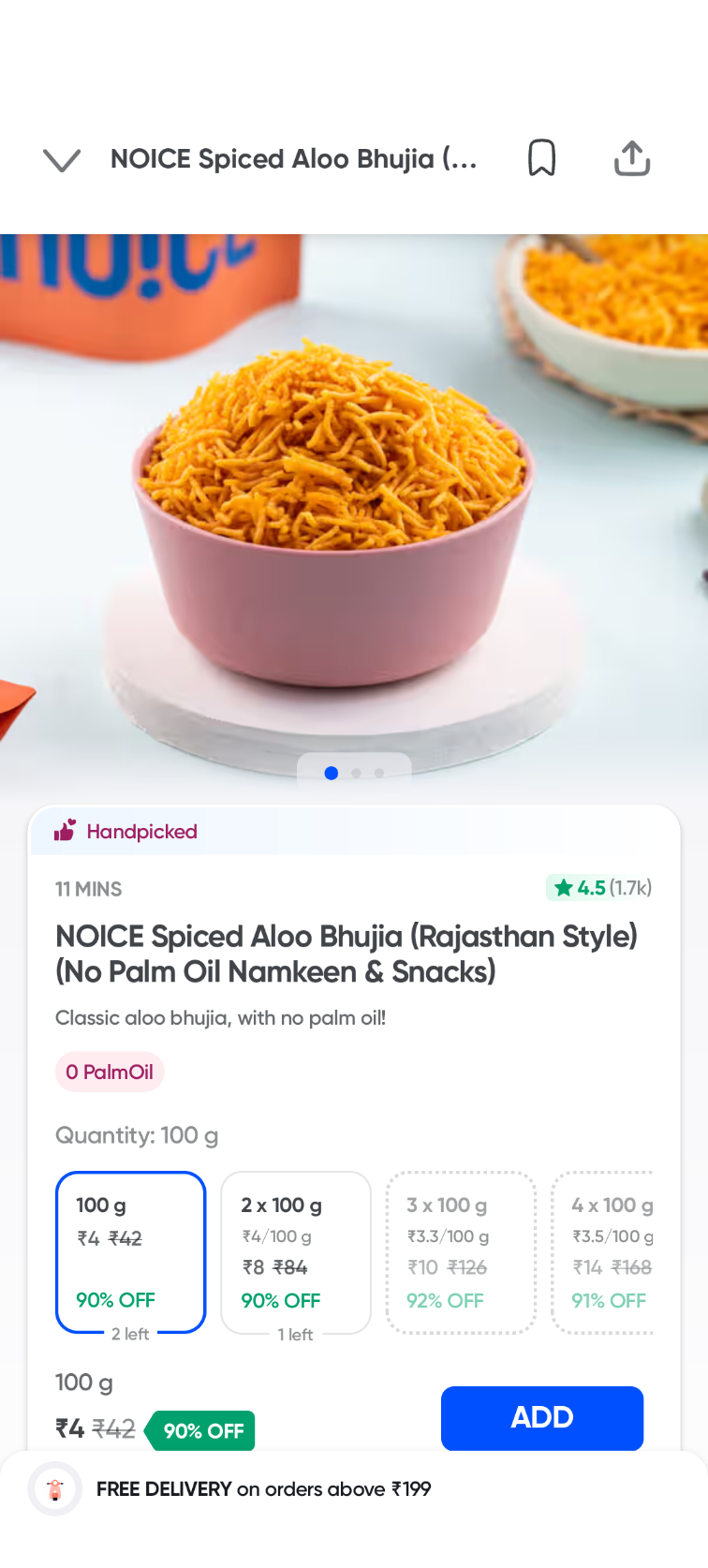View the 4.5 star rating reviews

click(598, 887)
